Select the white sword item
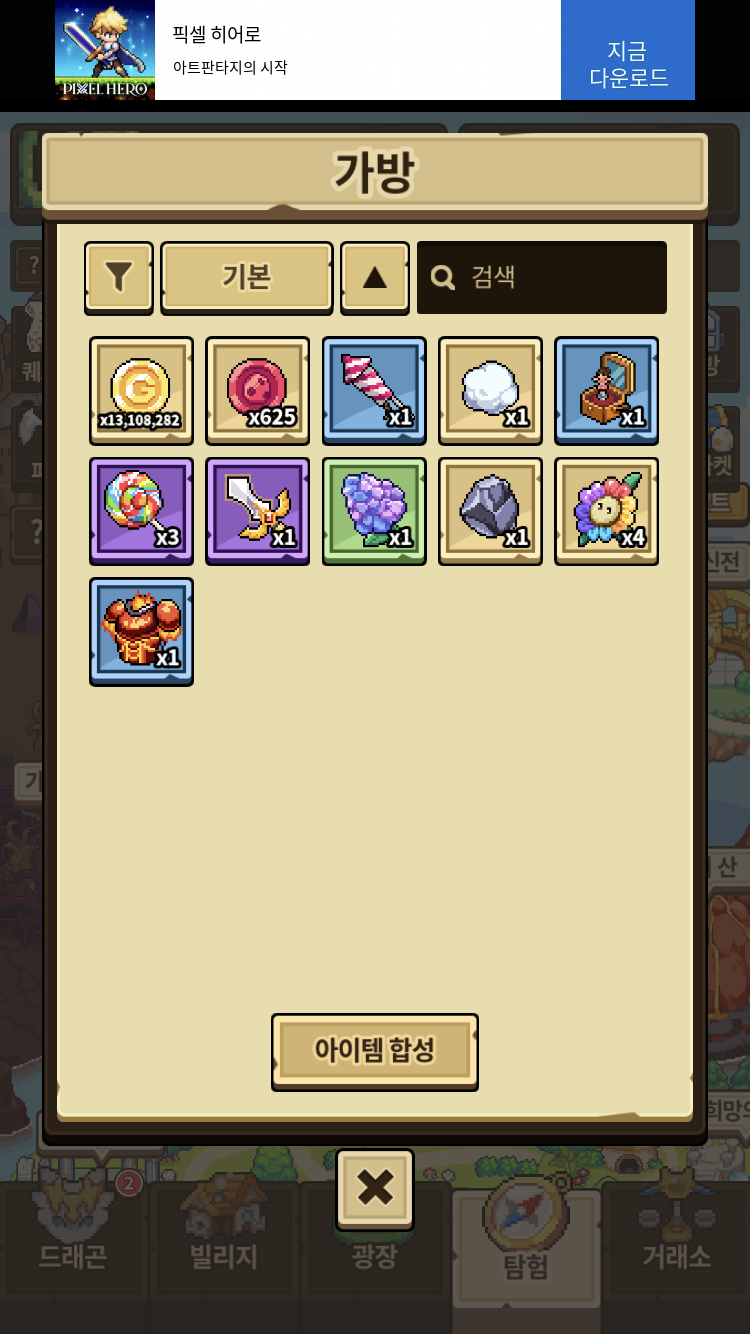Screen dimensions: 750x1334 (258, 511)
